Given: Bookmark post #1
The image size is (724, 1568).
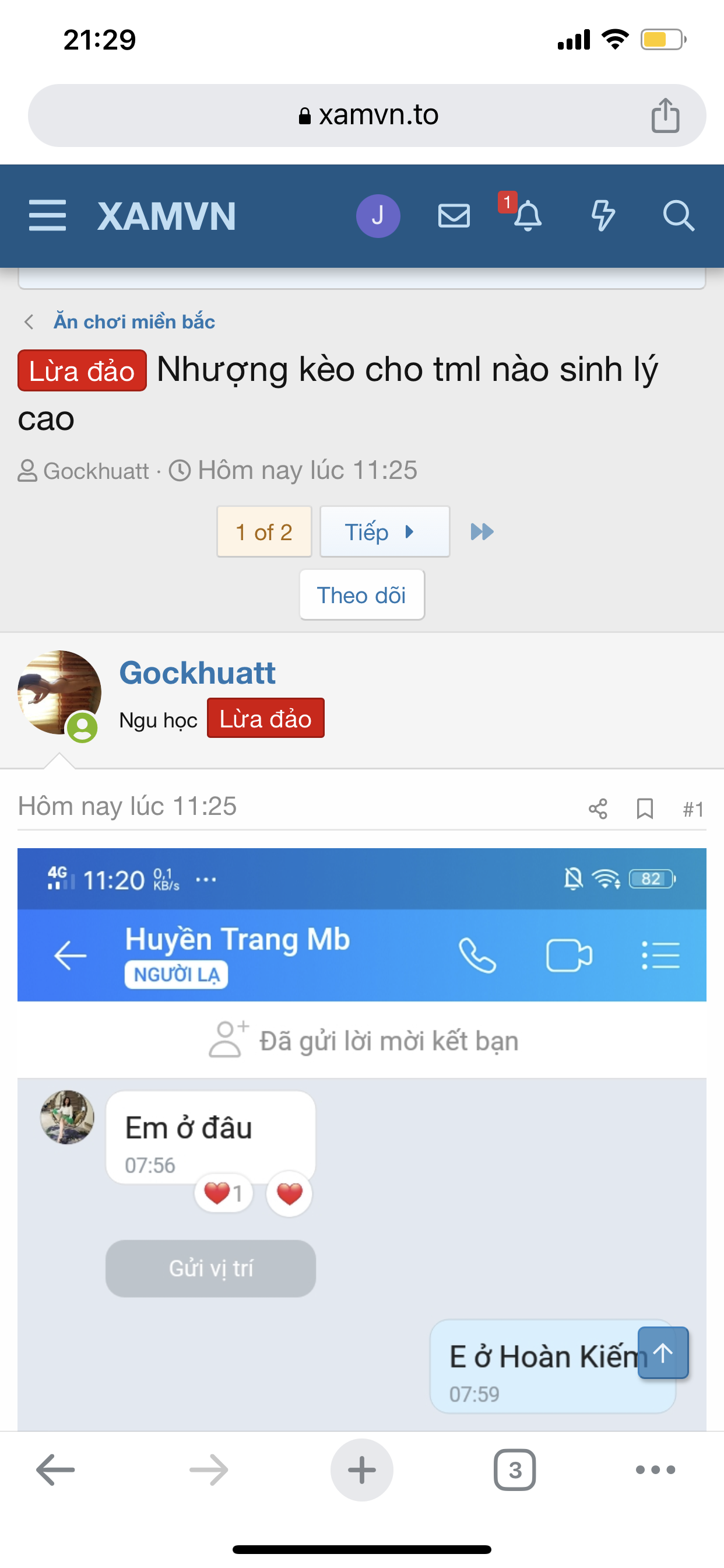Looking at the screenshot, I should 645,809.
